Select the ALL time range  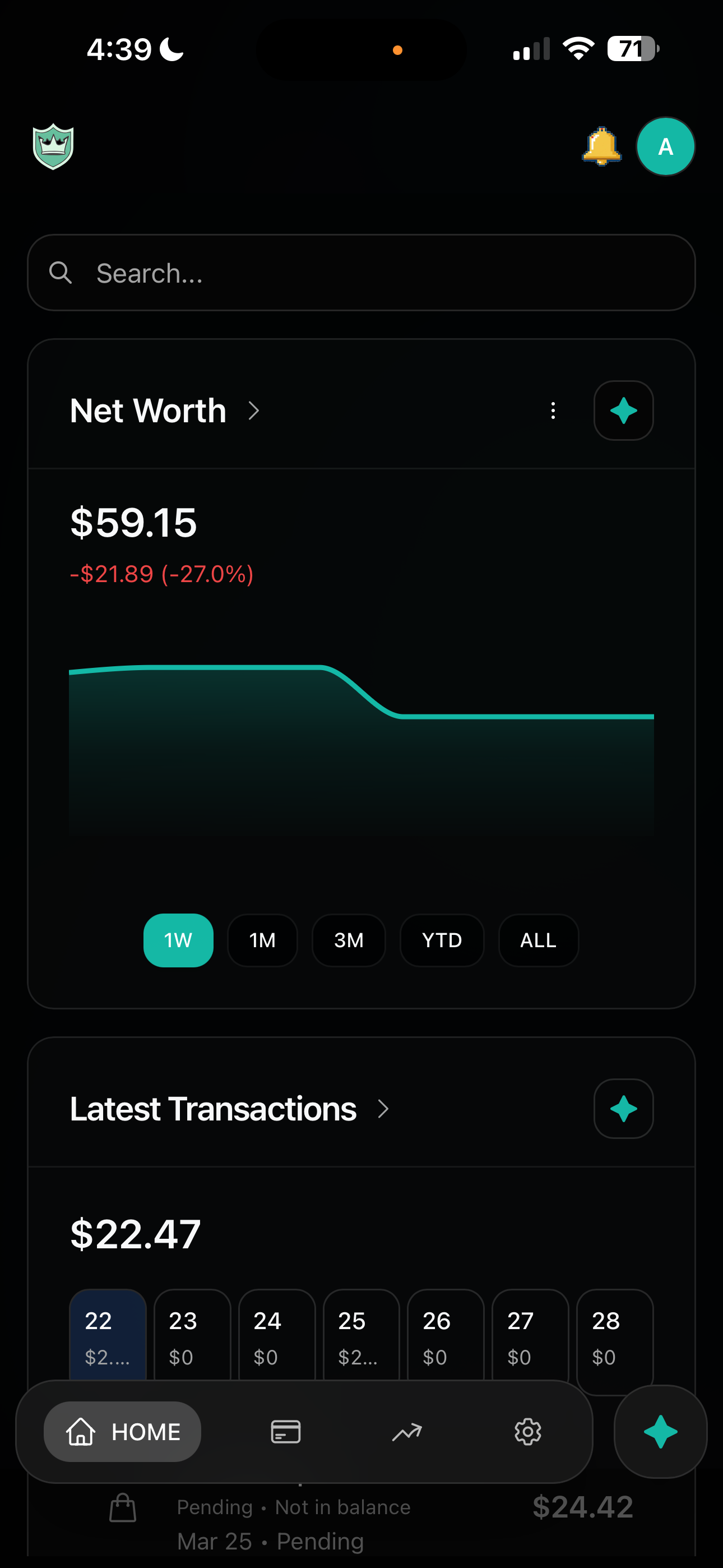pyautogui.click(x=538, y=940)
